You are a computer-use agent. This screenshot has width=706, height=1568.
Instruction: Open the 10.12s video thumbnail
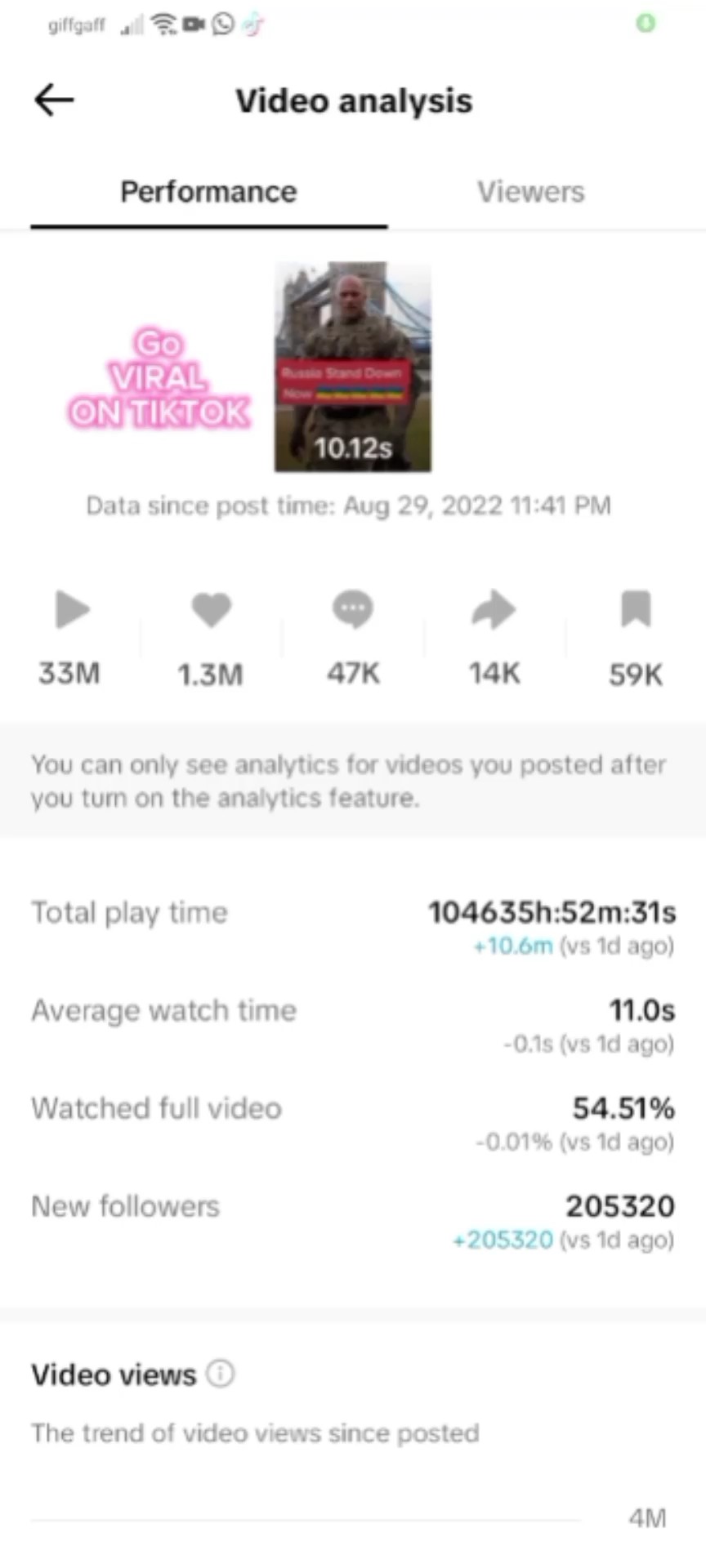pos(352,367)
